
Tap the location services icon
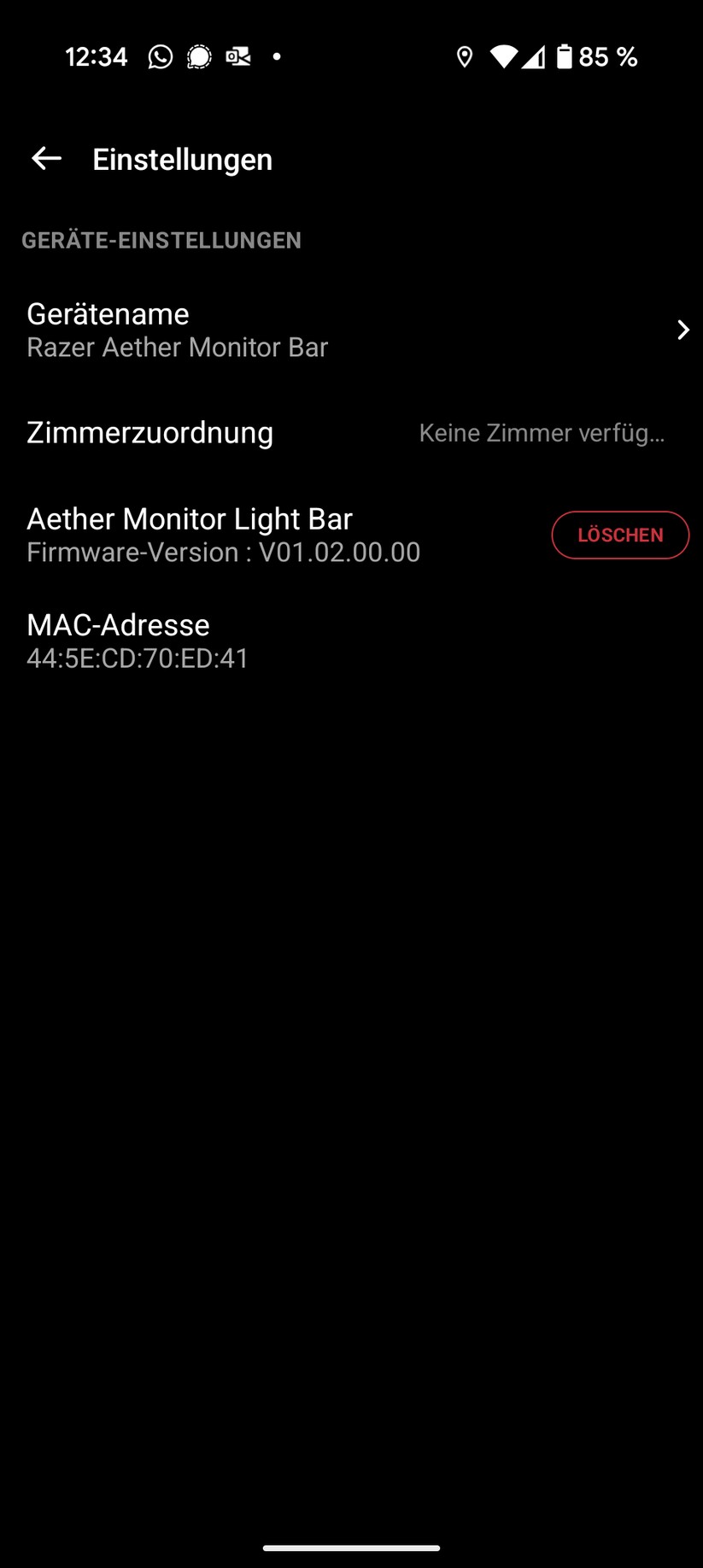tap(465, 56)
